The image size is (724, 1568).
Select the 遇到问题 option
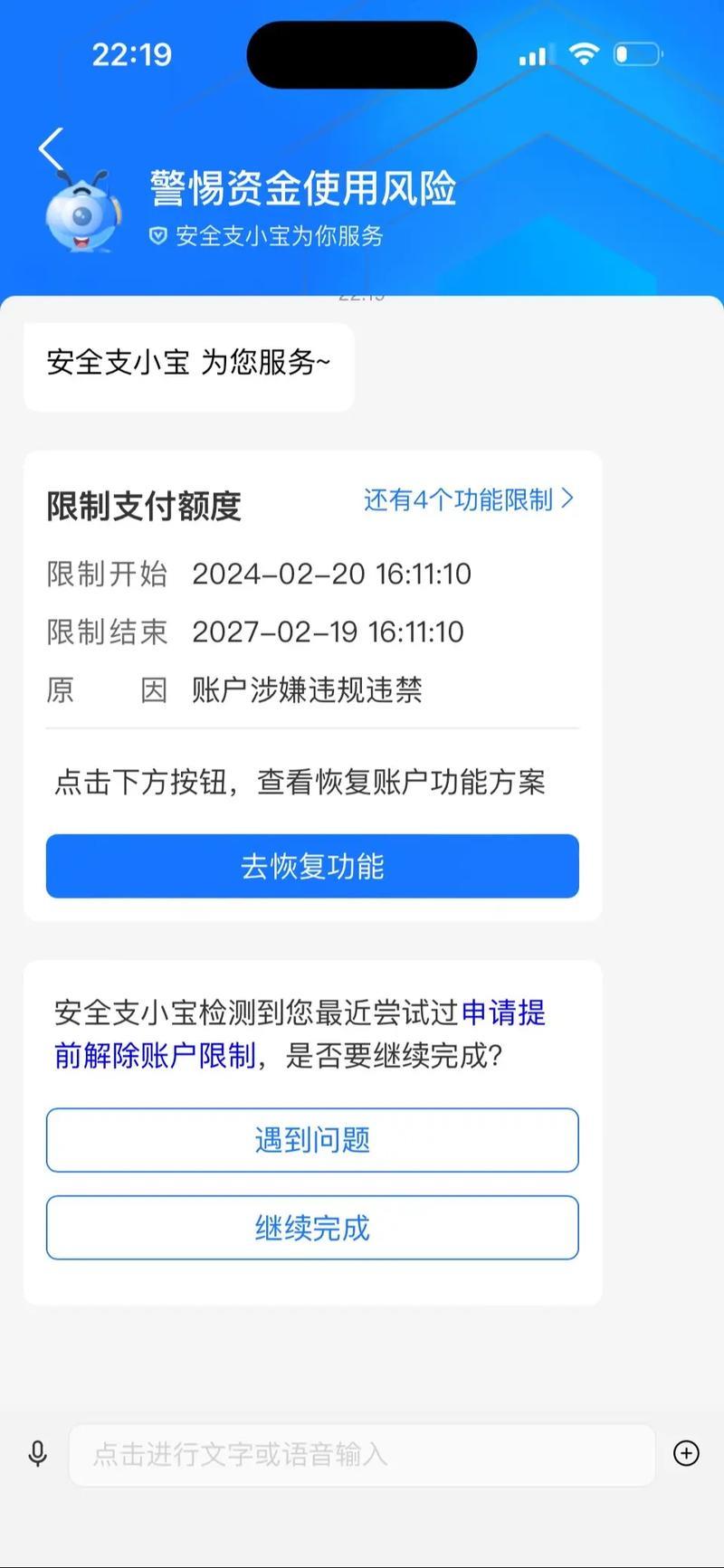(312, 1140)
